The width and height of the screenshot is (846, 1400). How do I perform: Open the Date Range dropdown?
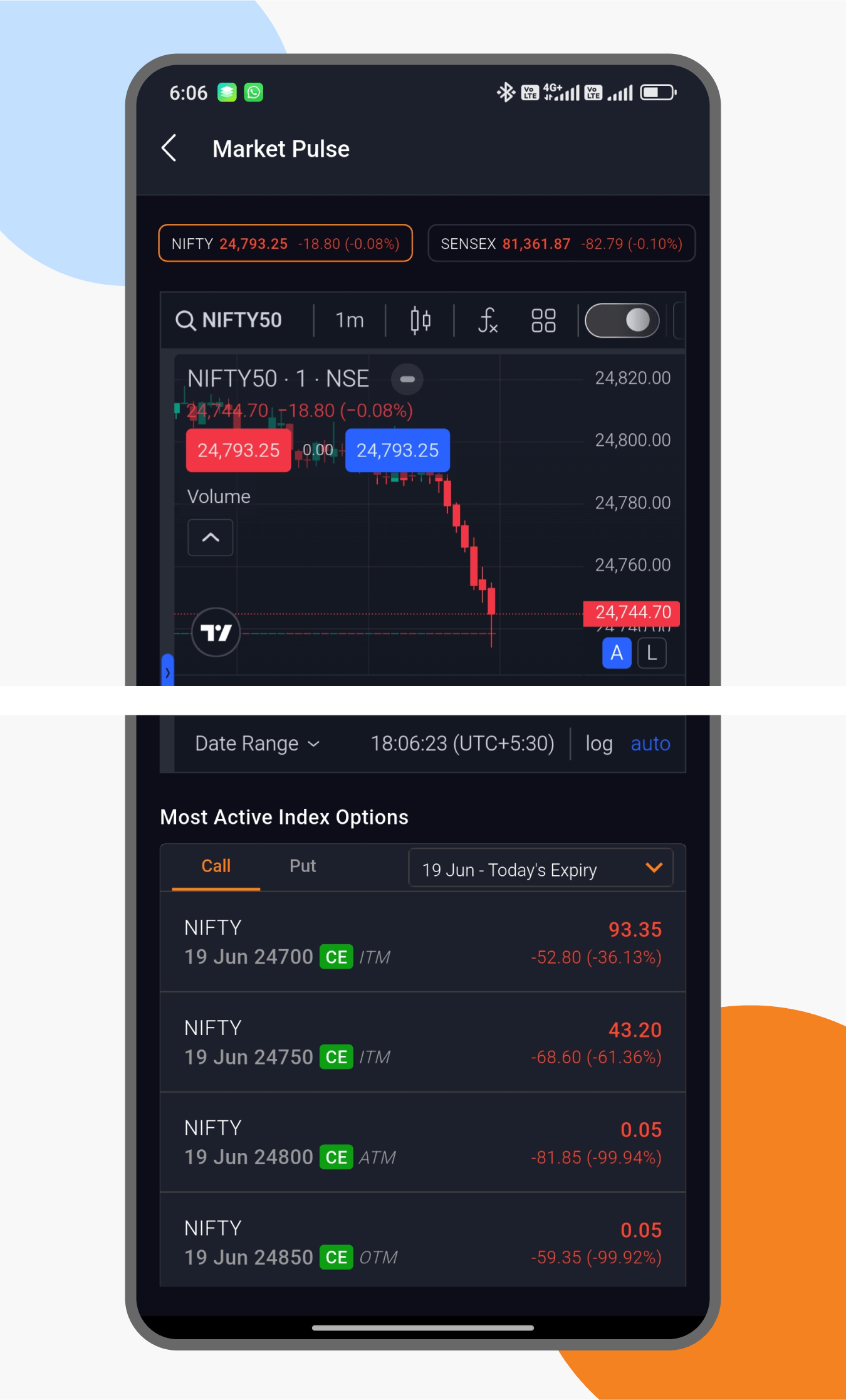click(258, 744)
